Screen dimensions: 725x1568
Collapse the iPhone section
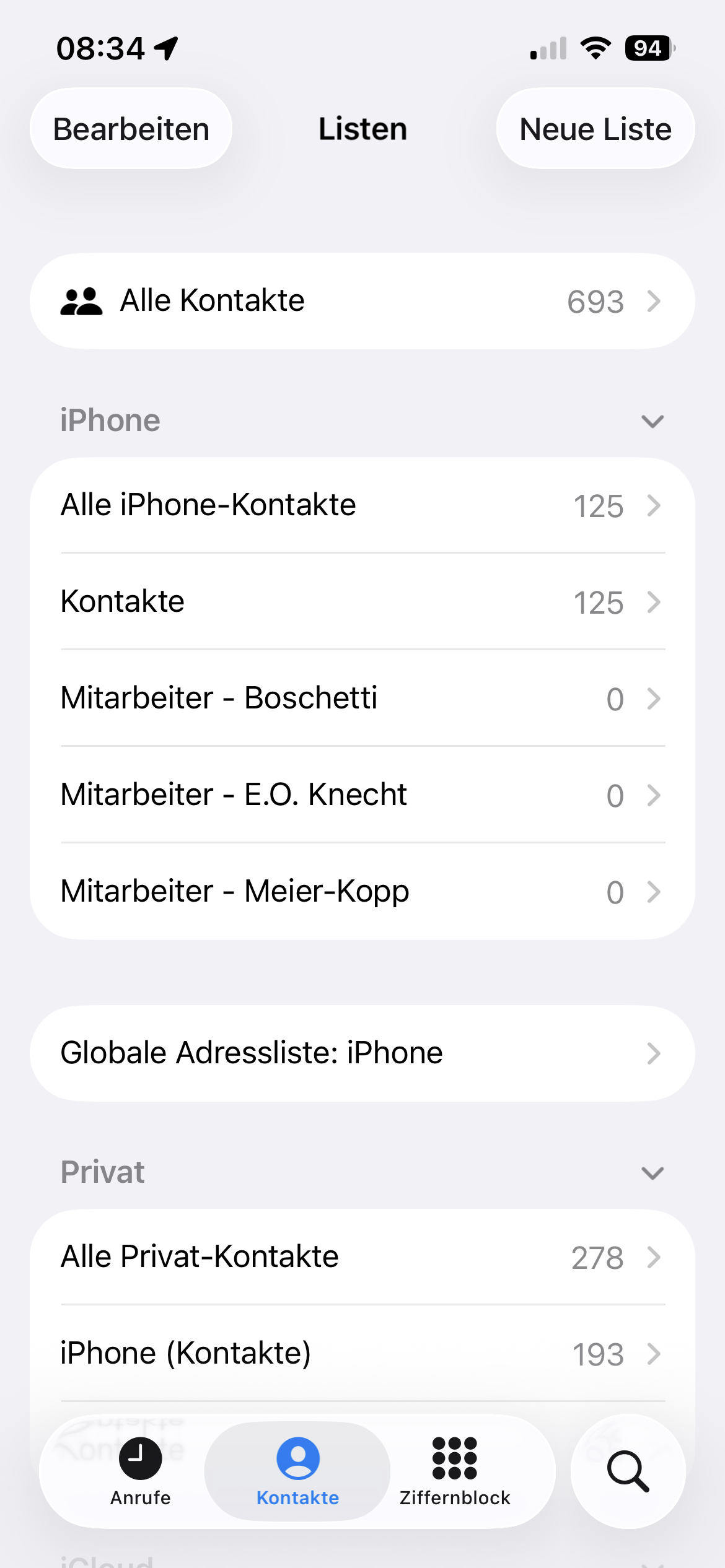pos(652,421)
